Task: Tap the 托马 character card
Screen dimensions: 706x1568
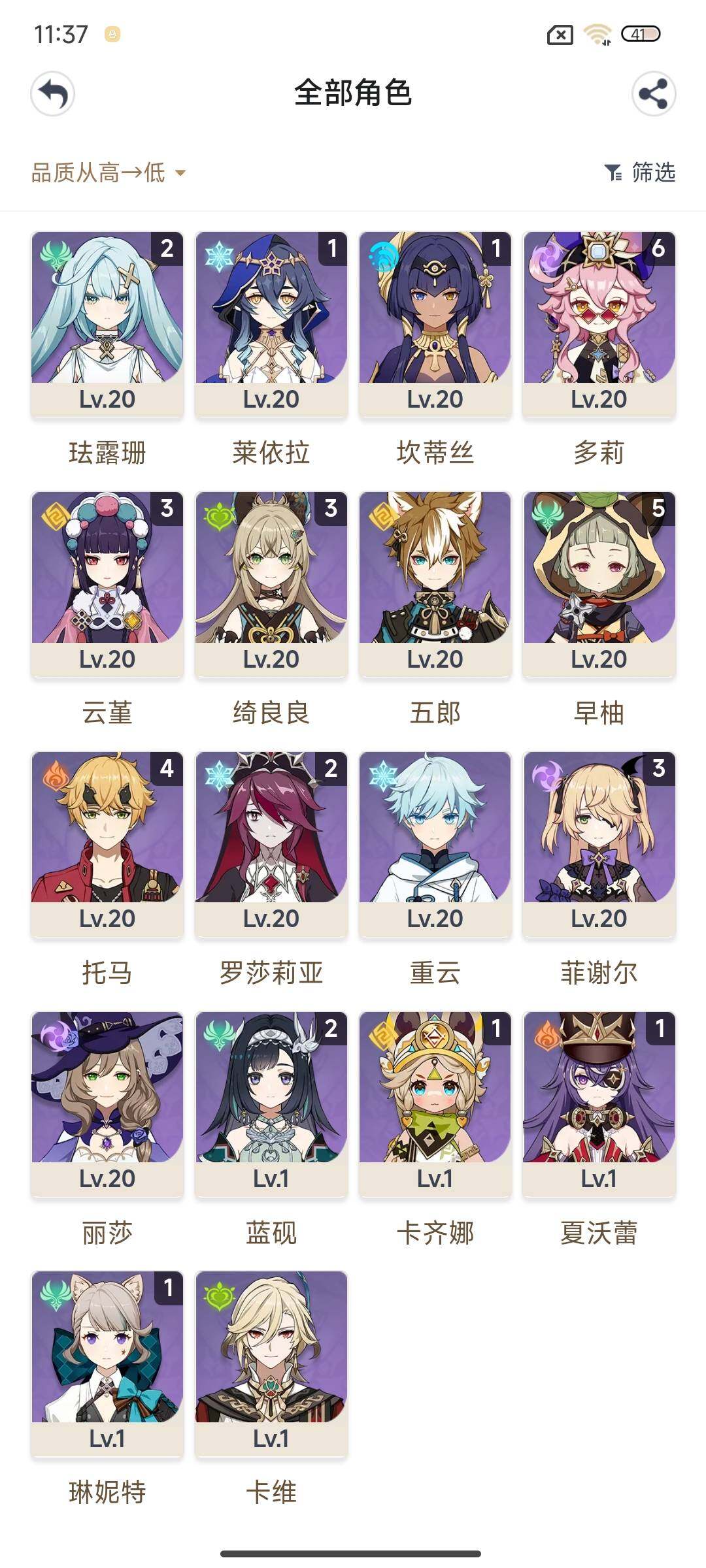Action: (x=107, y=843)
